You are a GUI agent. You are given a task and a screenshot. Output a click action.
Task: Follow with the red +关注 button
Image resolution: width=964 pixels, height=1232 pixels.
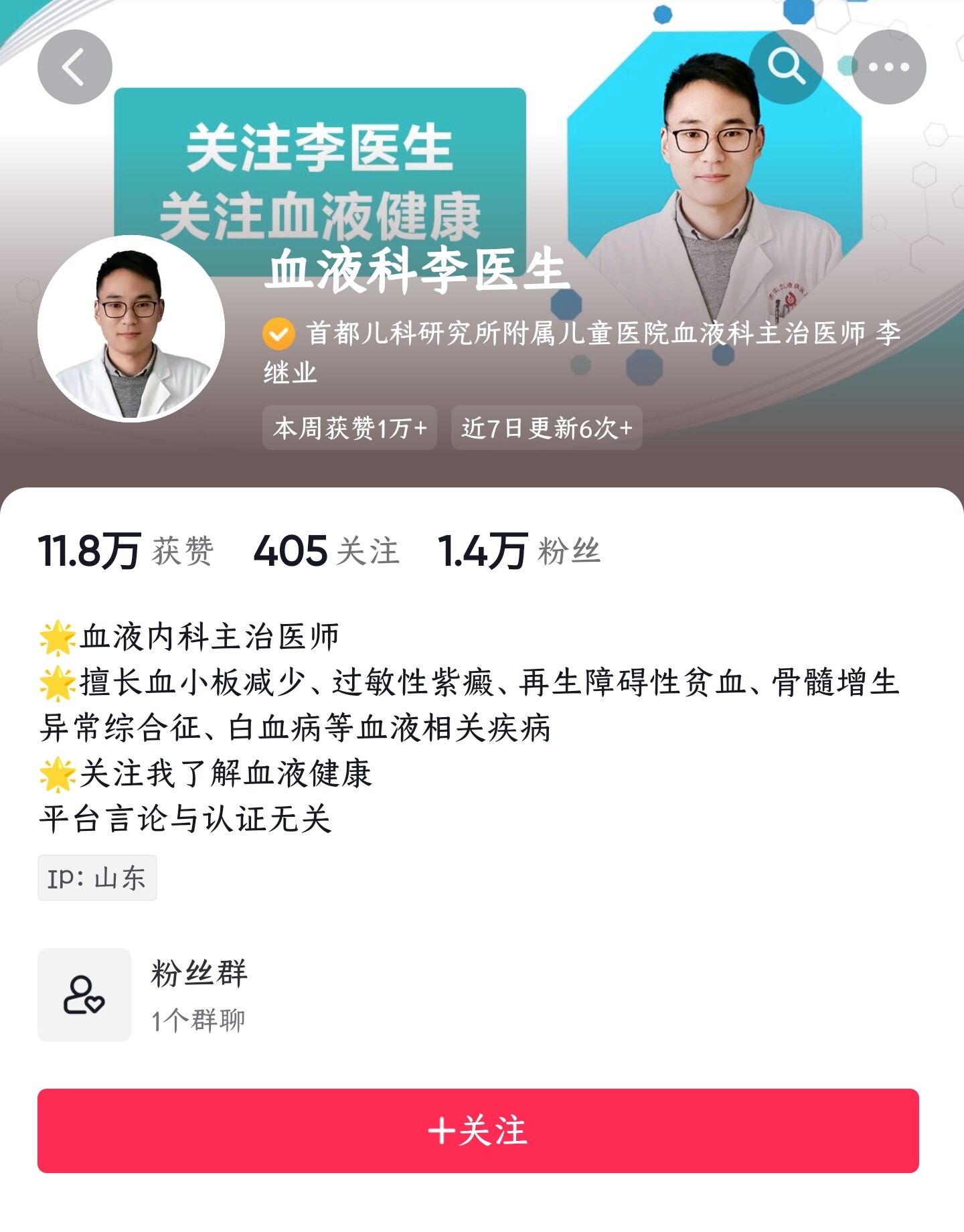pyautogui.click(x=478, y=1131)
